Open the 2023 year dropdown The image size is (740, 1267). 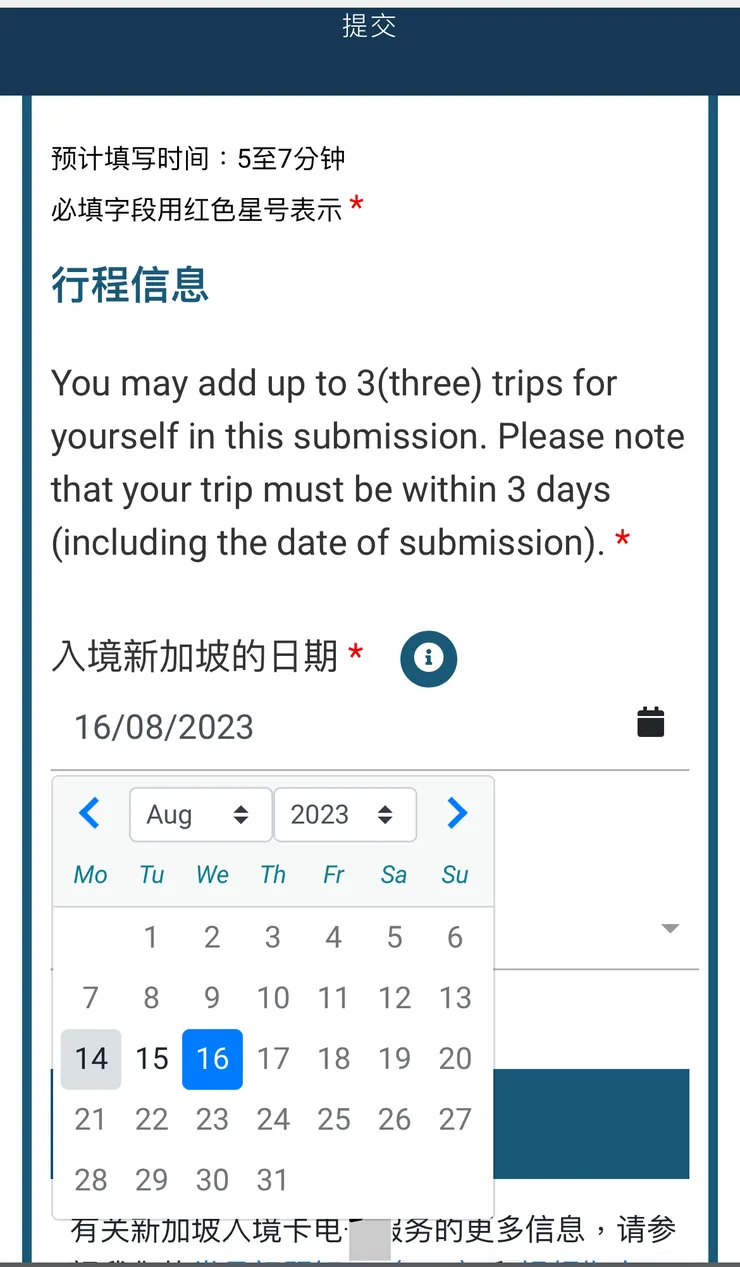[x=344, y=815]
